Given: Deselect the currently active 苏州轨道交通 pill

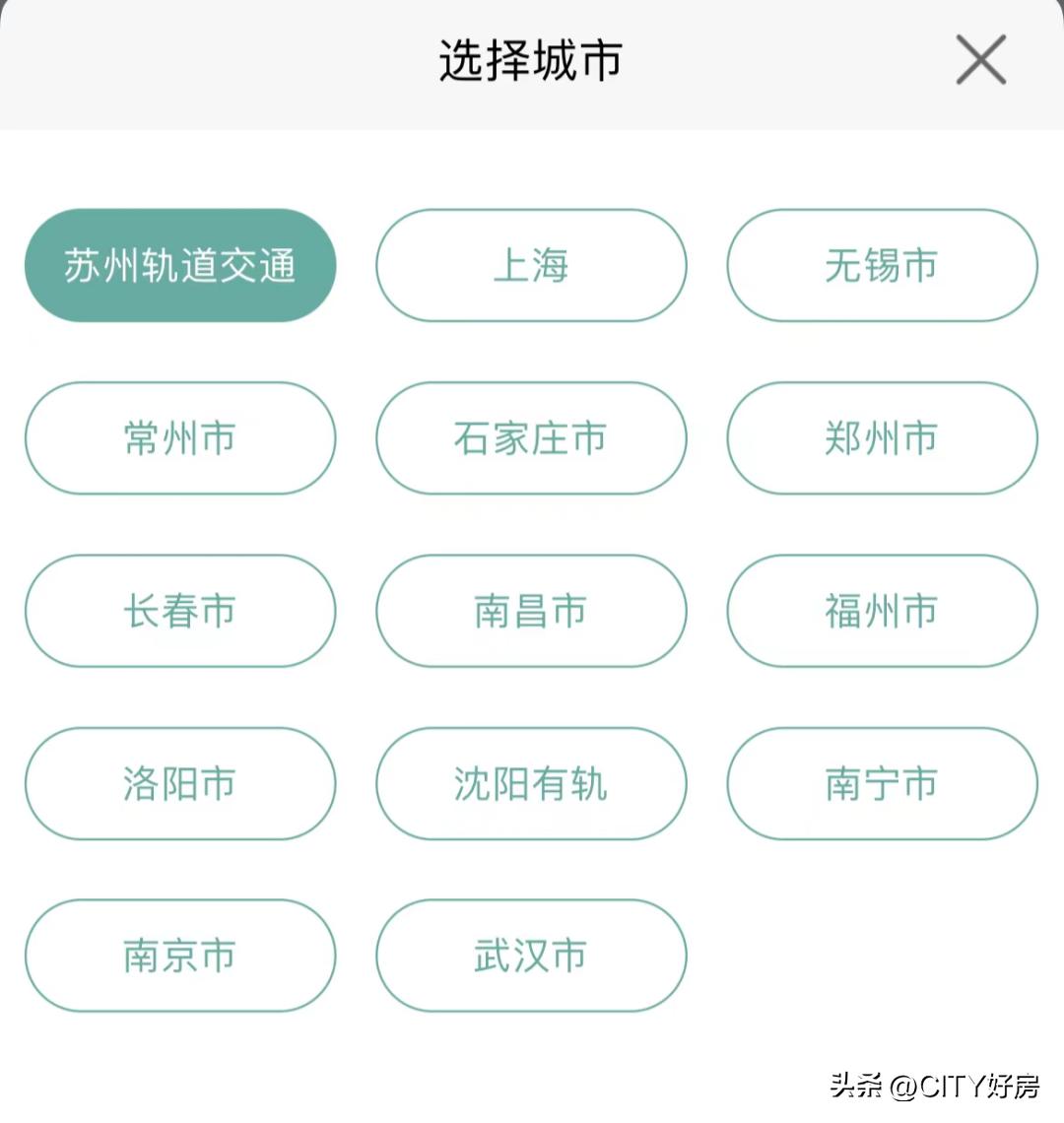Looking at the screenshot, I should (179, 265).
